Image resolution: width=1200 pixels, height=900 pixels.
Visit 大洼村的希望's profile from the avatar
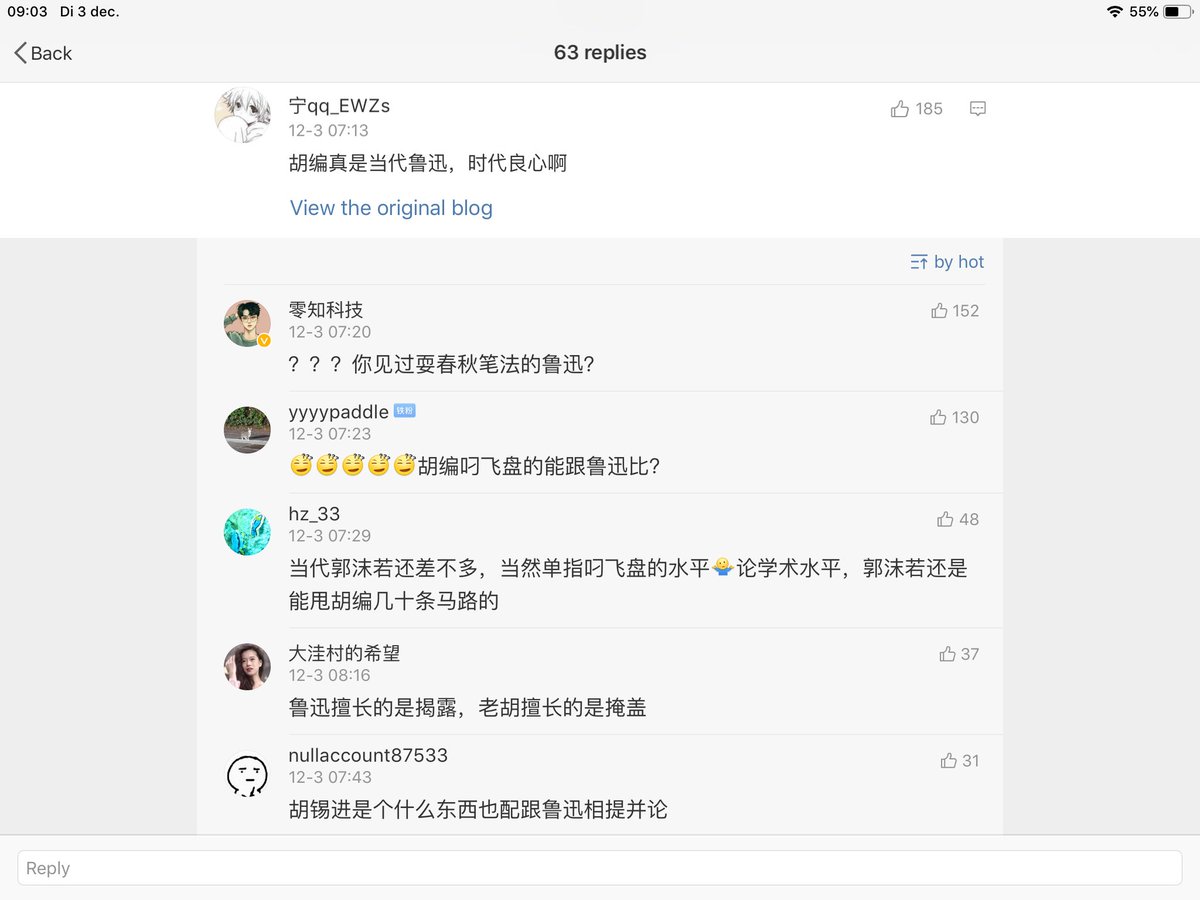pyautogui.click(x=247, y=666)
